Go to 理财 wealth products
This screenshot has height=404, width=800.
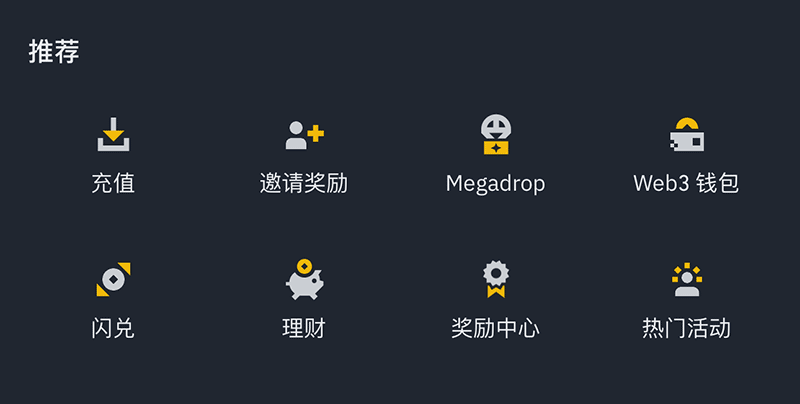point(304,298)
